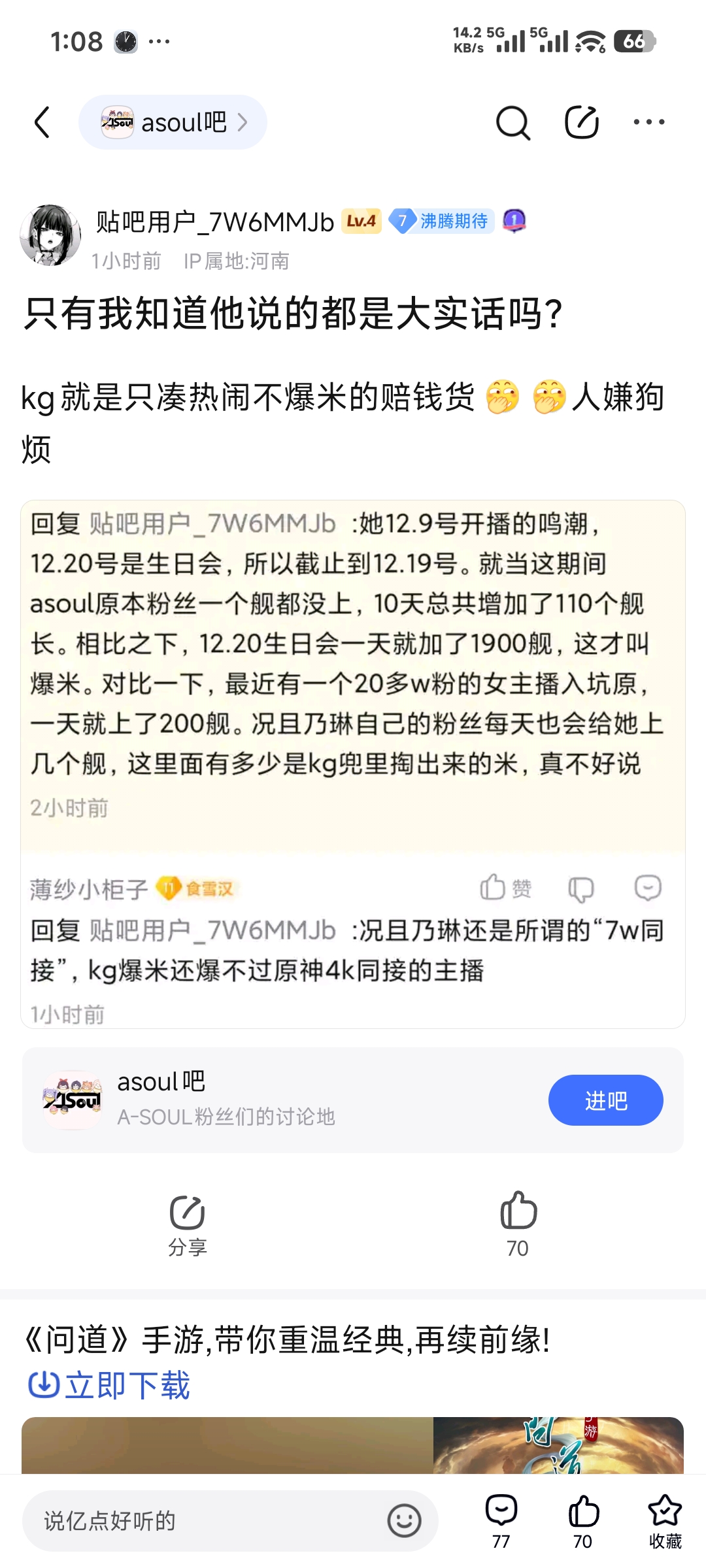Tap the thumbs-up in the bottom bar

583,1522
